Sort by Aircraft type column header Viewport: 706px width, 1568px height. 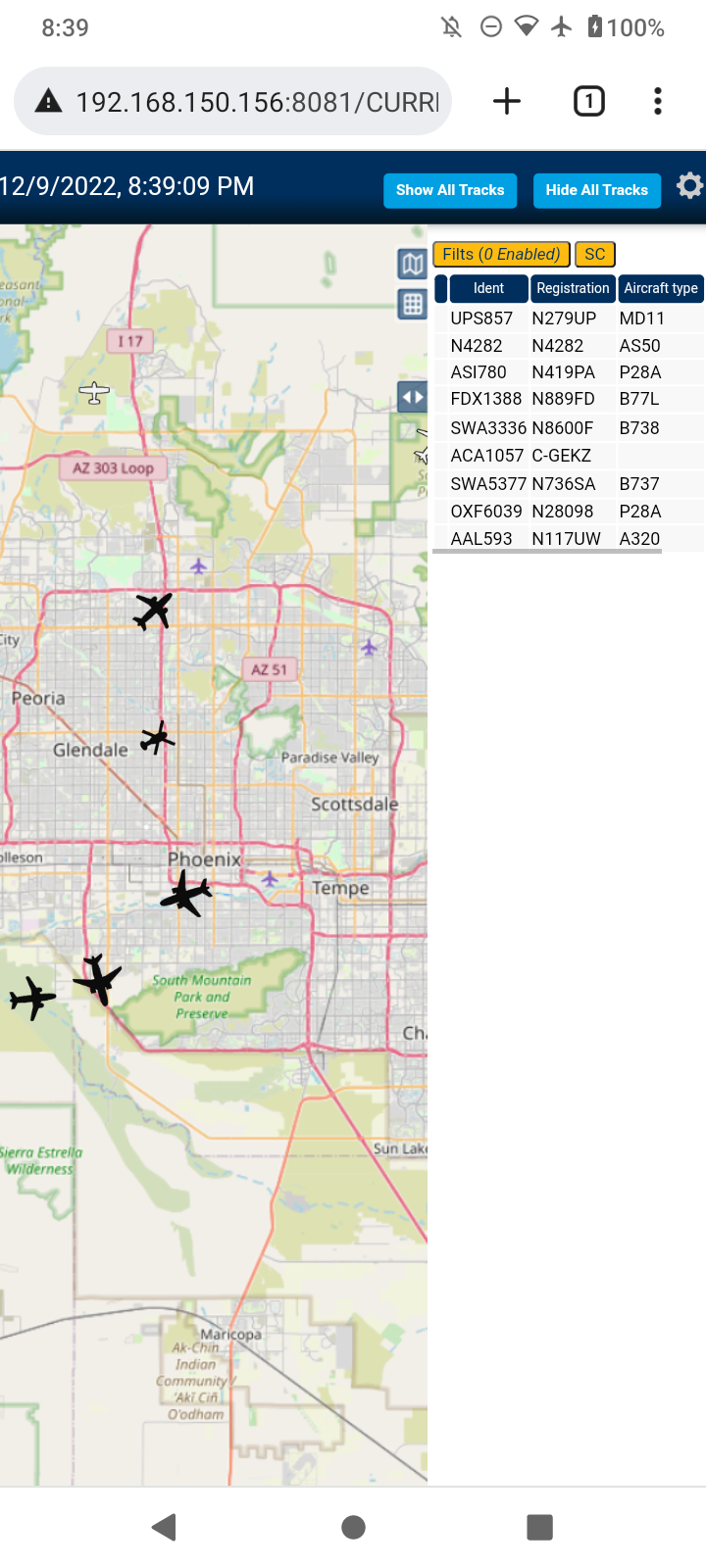[x=661, y=288]
